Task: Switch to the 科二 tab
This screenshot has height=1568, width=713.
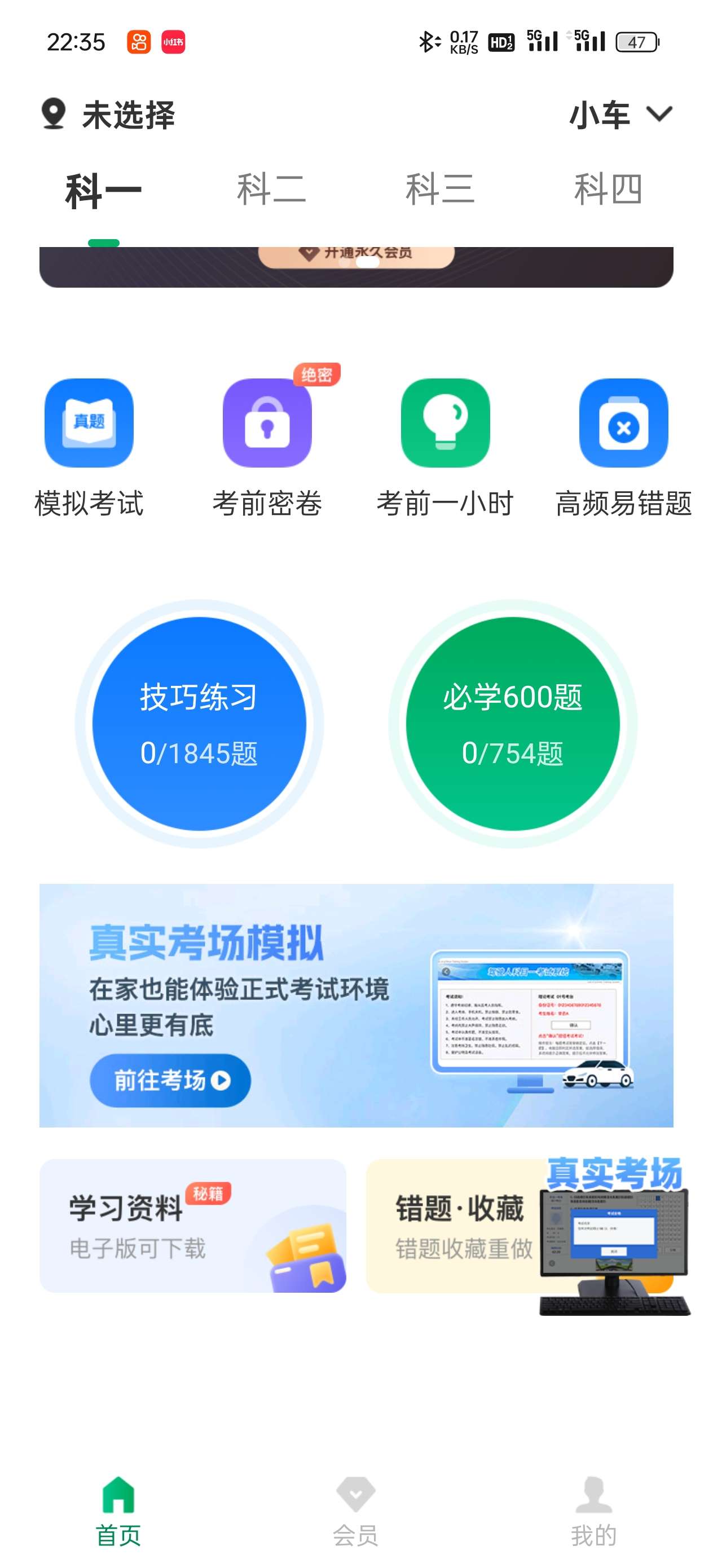Action: [x=271, y=190]
